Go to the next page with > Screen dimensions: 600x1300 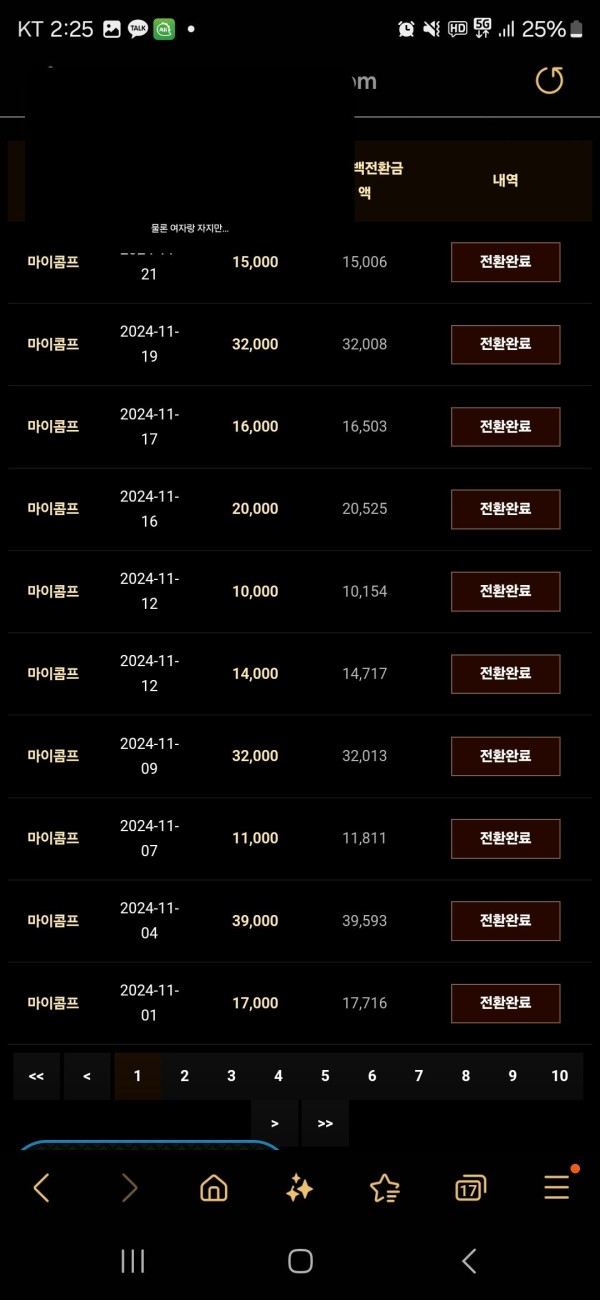point(275,1123)
